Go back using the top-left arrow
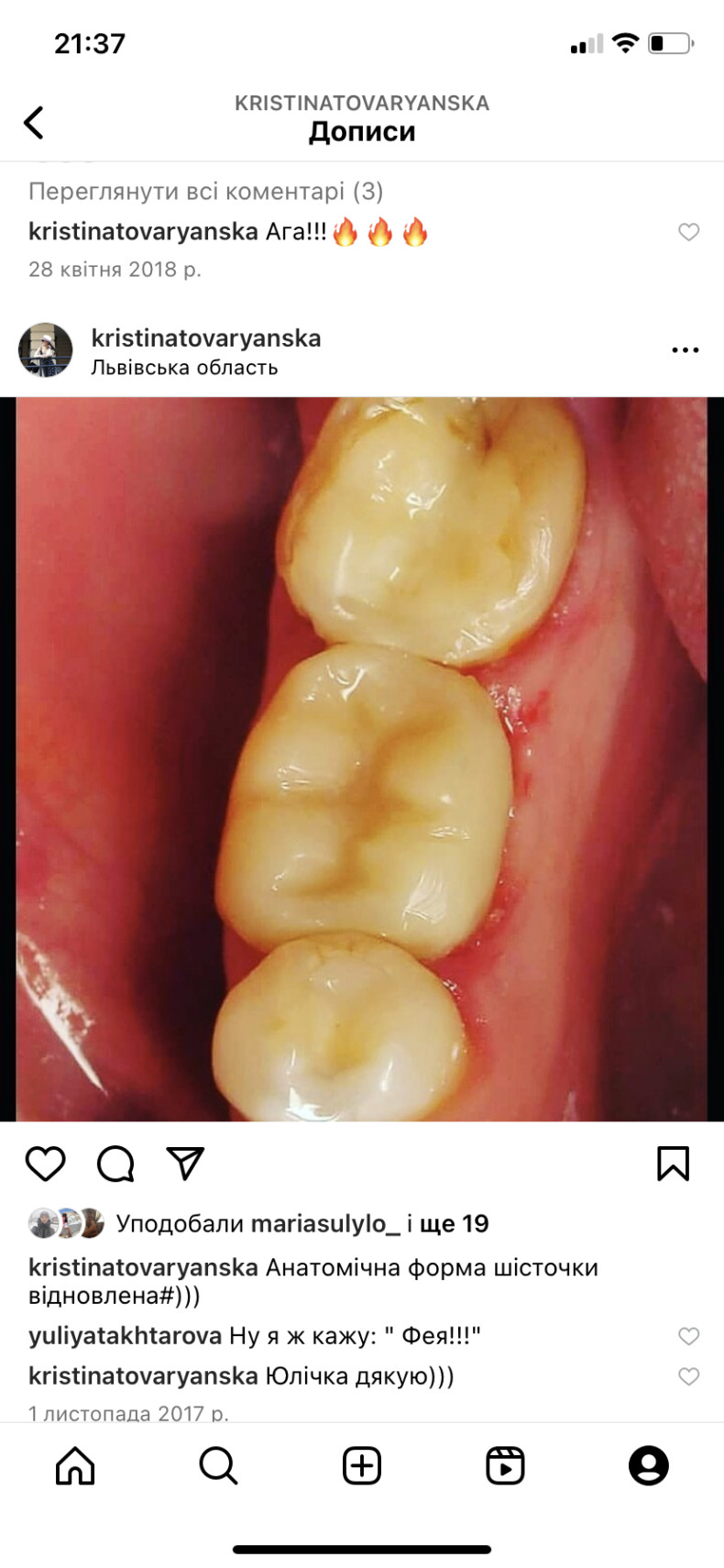This screenshot has height=1568, width=724. (34, 122)
